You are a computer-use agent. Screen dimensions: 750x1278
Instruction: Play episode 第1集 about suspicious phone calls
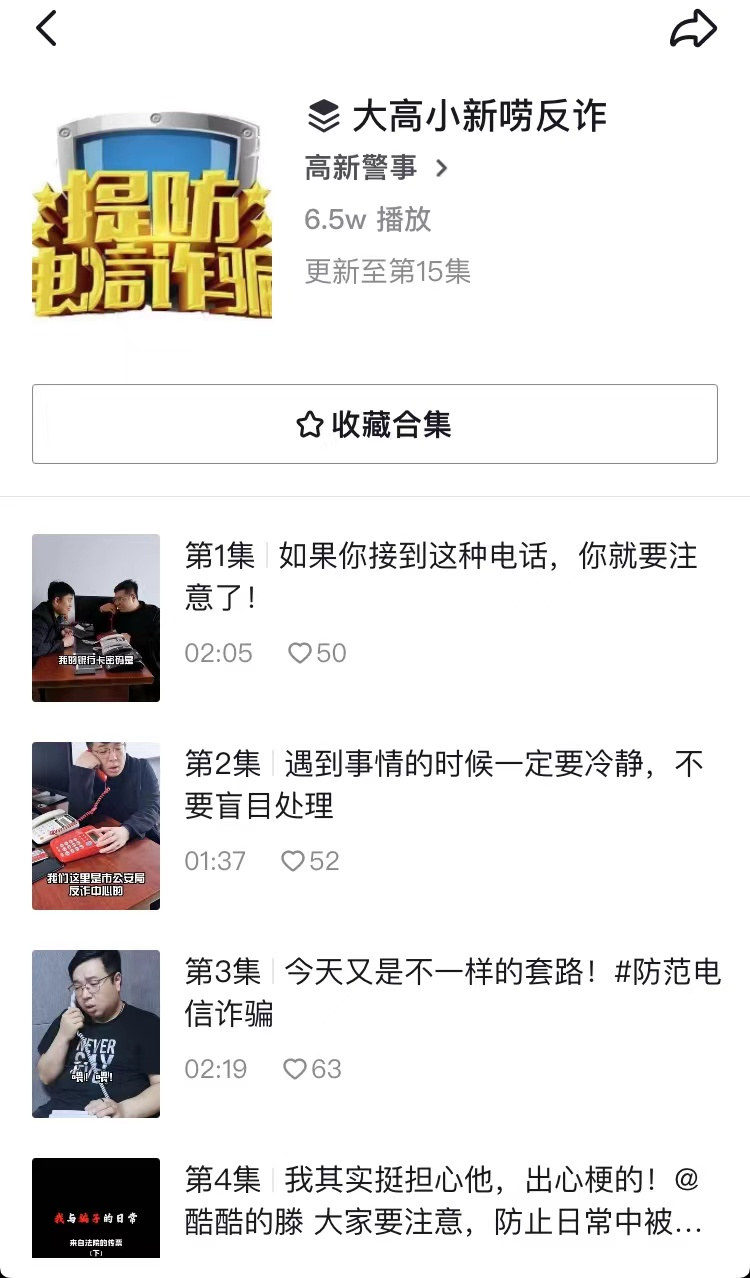pos(440,576)
